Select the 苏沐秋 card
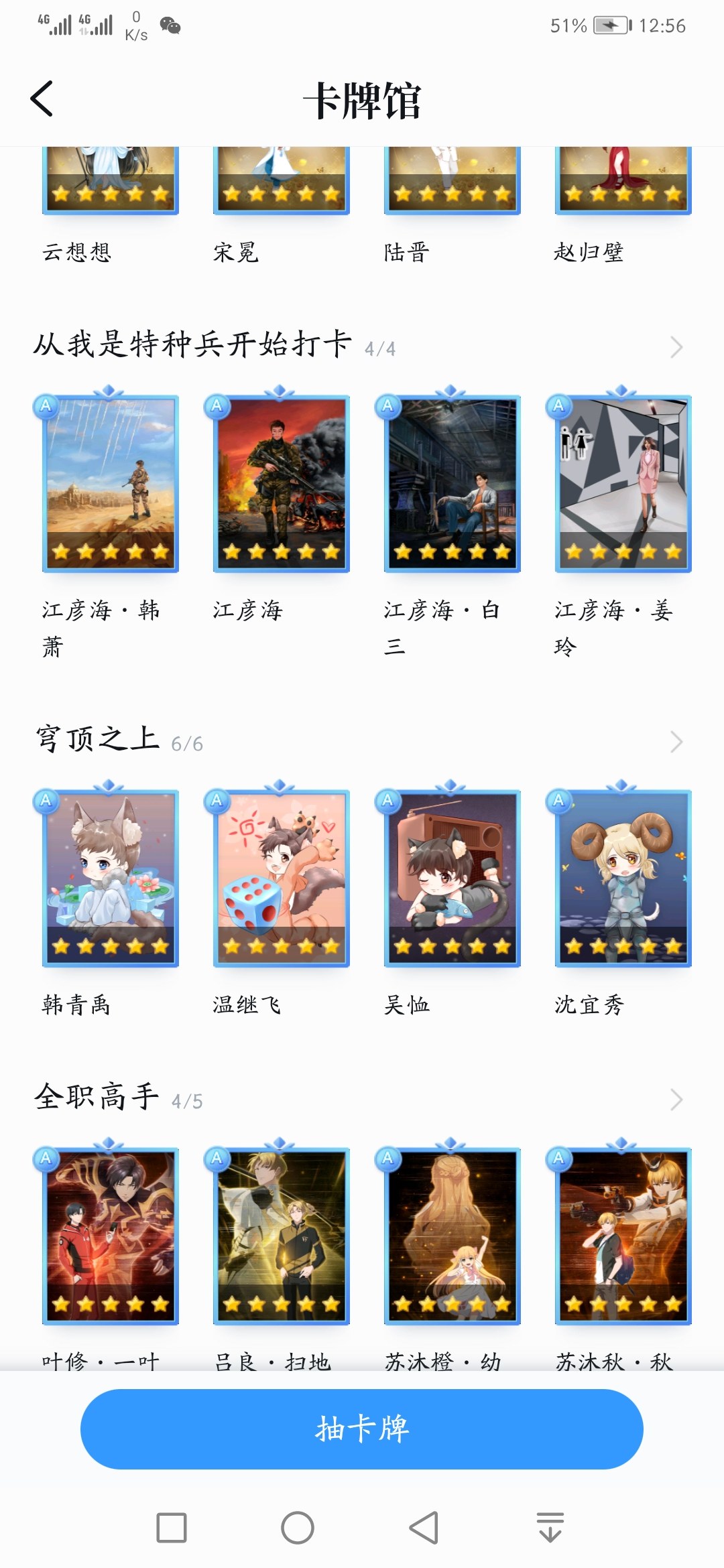 (x=623, y=1236)
